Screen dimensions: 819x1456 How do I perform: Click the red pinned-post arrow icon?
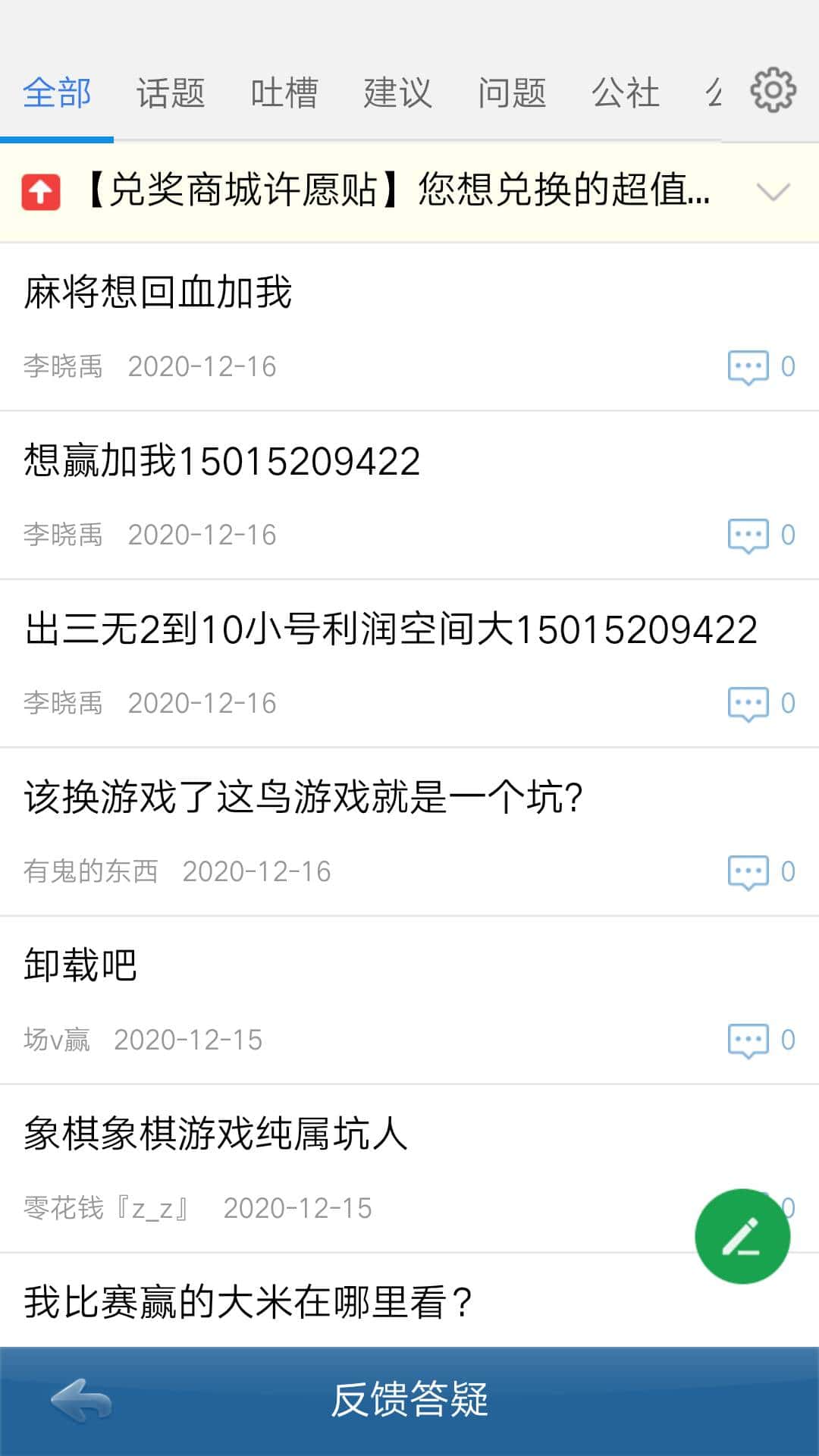[x=41, y=194]
